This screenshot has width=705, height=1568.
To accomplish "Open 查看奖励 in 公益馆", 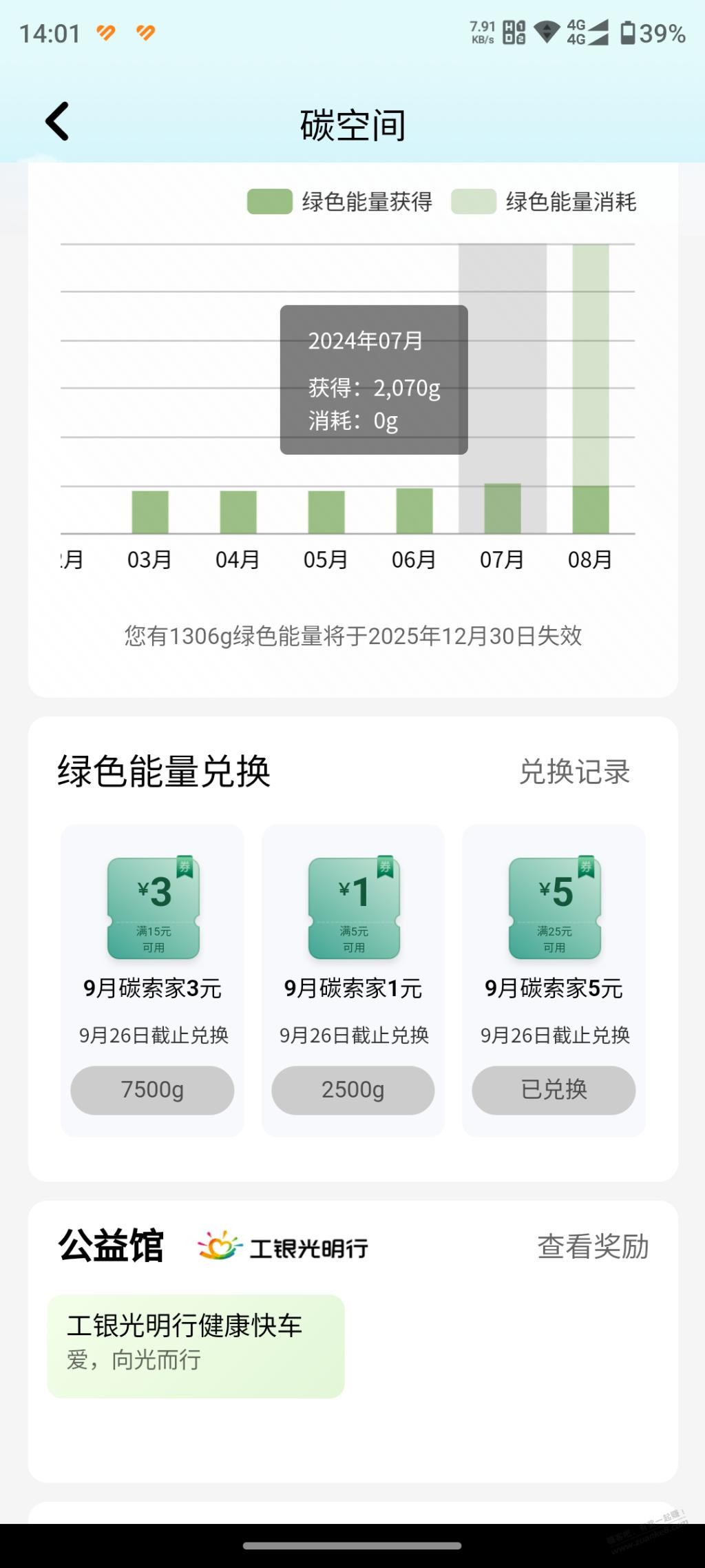I will point(593,1246).
